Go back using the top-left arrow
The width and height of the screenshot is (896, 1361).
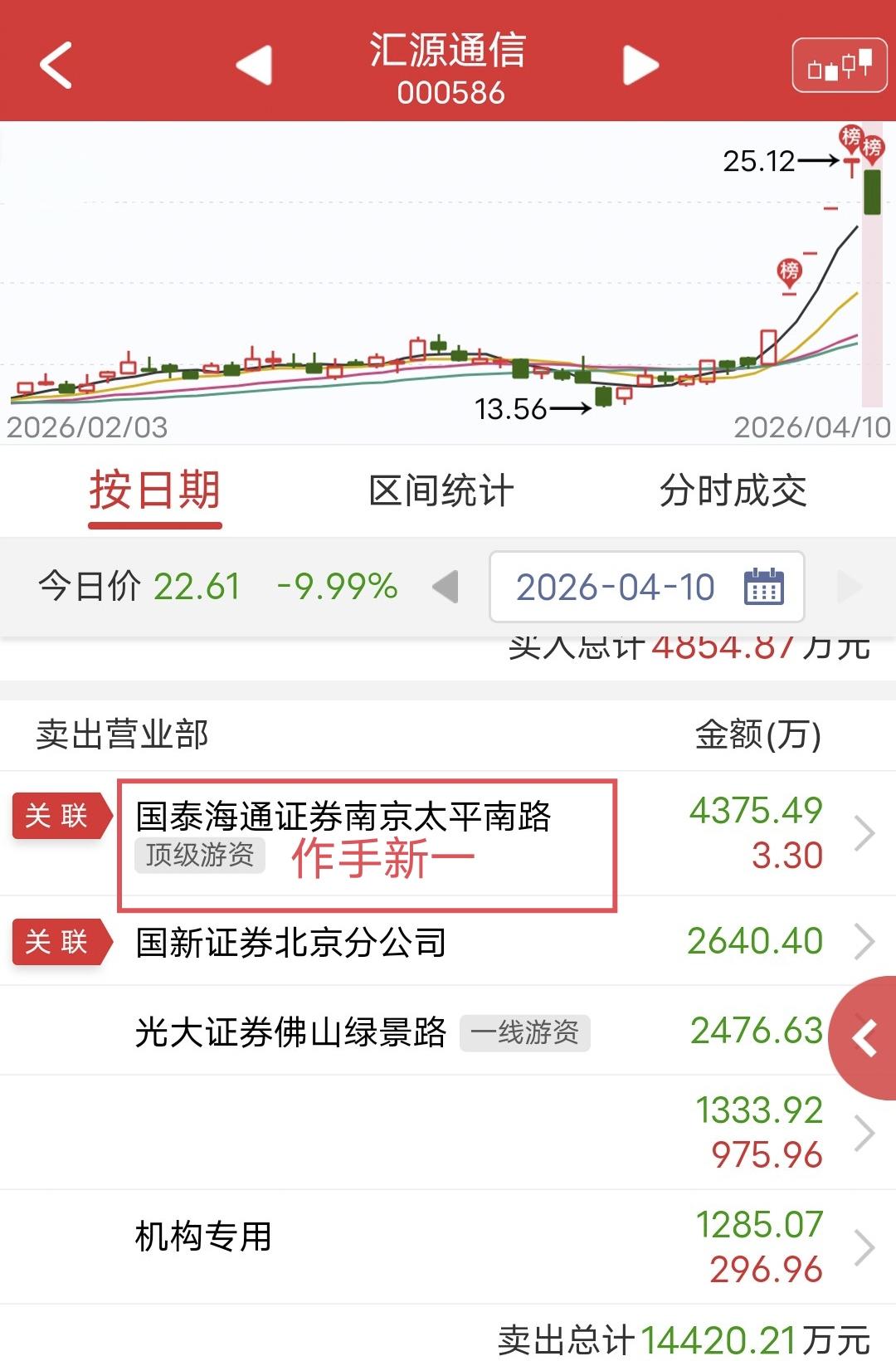56,65
